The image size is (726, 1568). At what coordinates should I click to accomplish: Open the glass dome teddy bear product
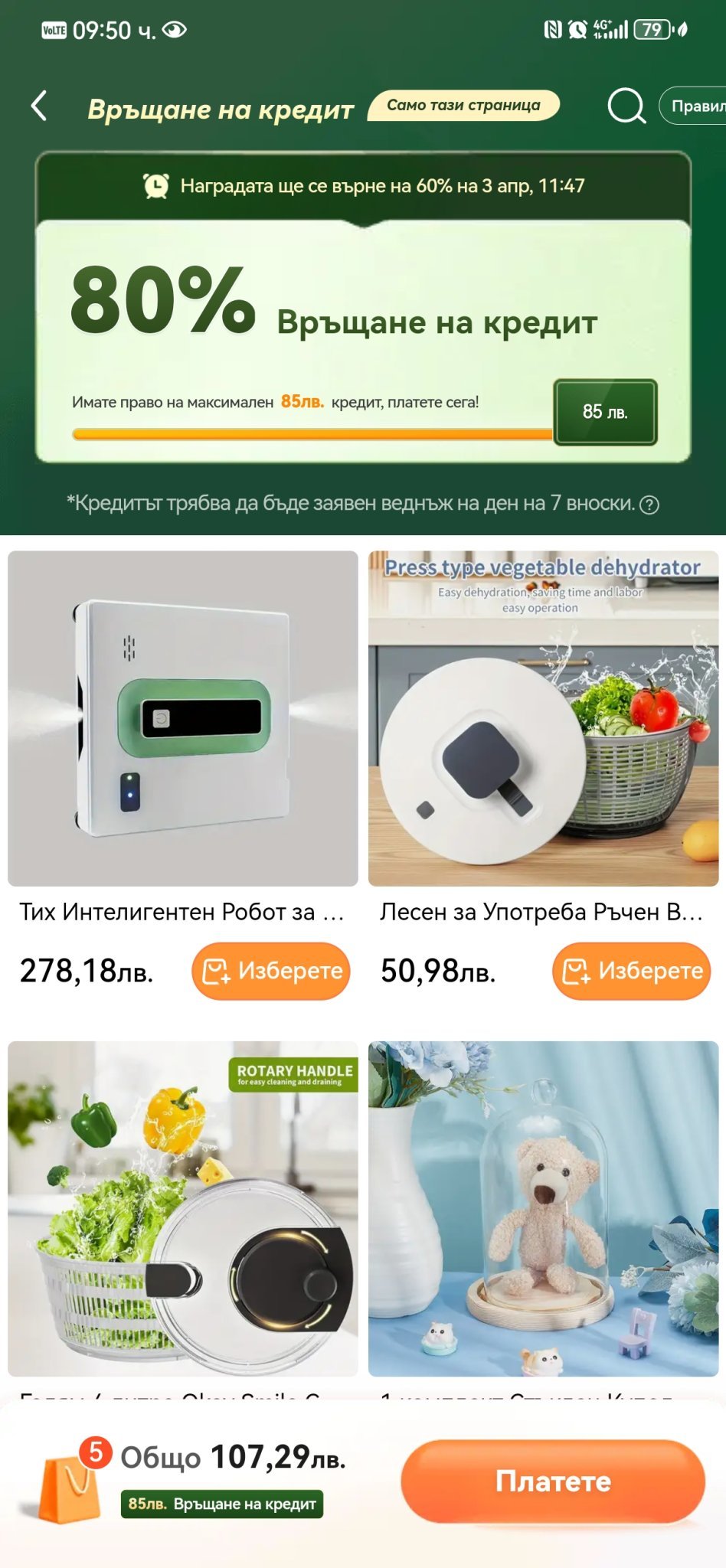[544, 1208]
